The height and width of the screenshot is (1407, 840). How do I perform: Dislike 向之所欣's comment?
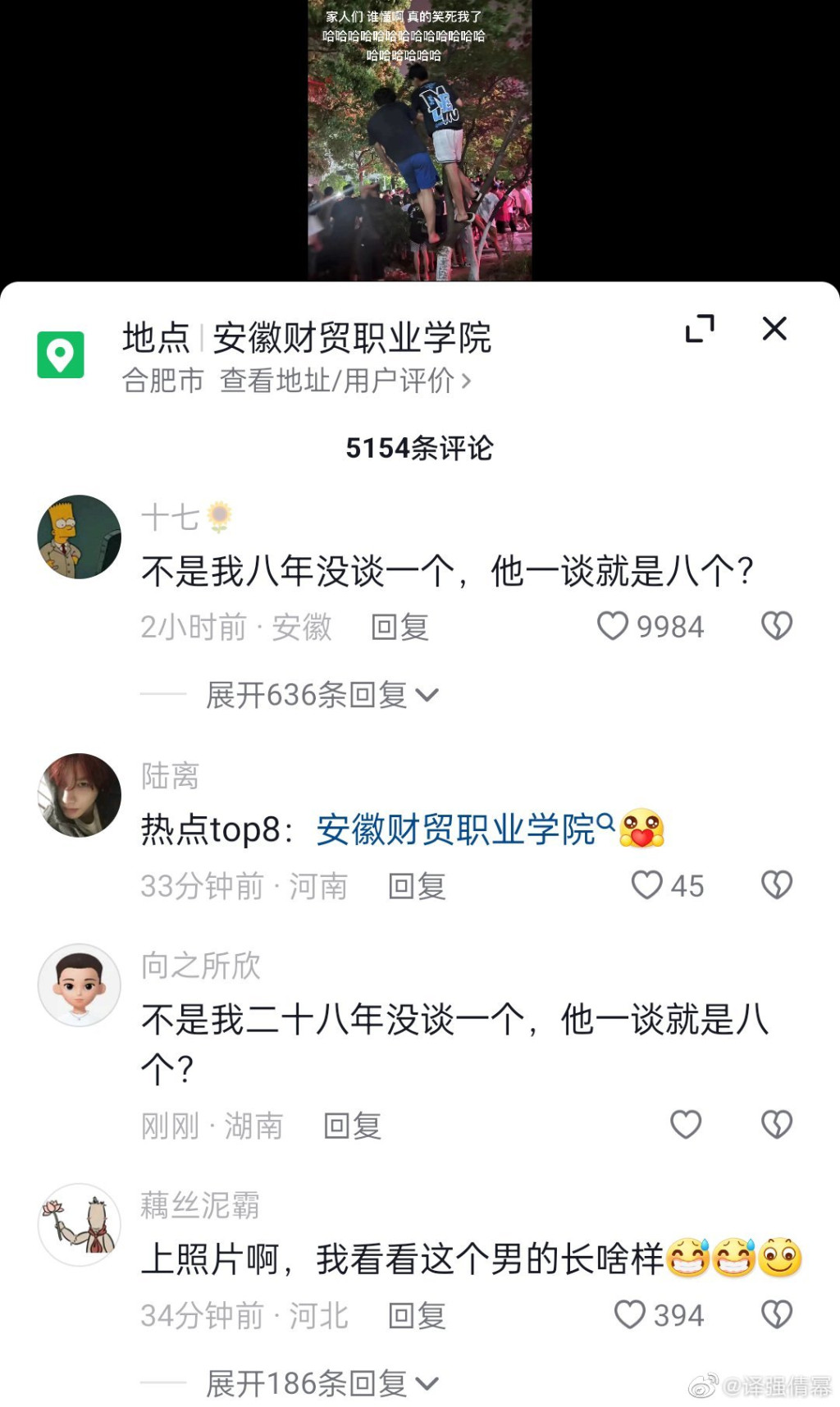(776, 1125)
